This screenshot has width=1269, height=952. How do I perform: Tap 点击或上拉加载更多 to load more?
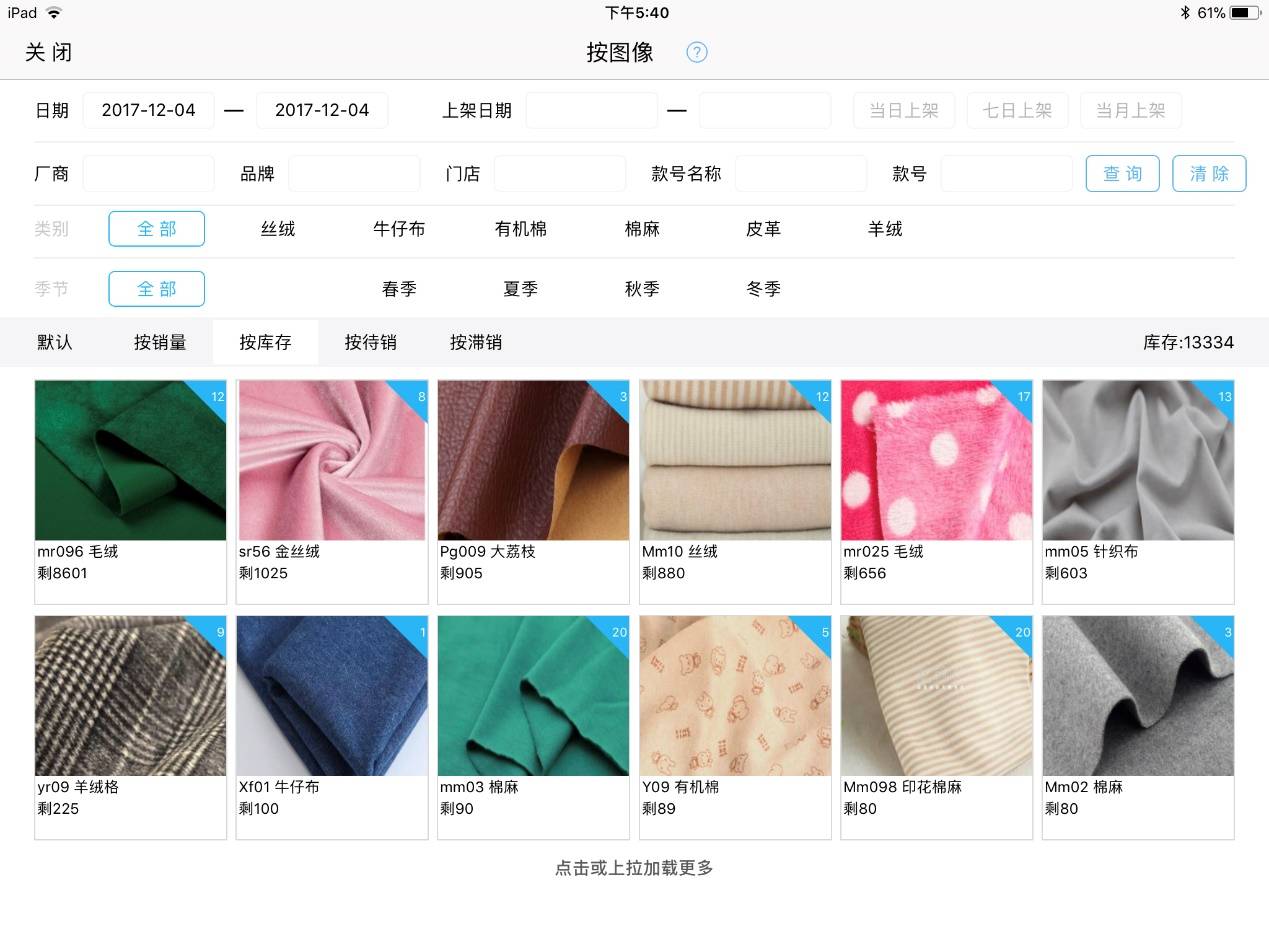pos(634,868)
